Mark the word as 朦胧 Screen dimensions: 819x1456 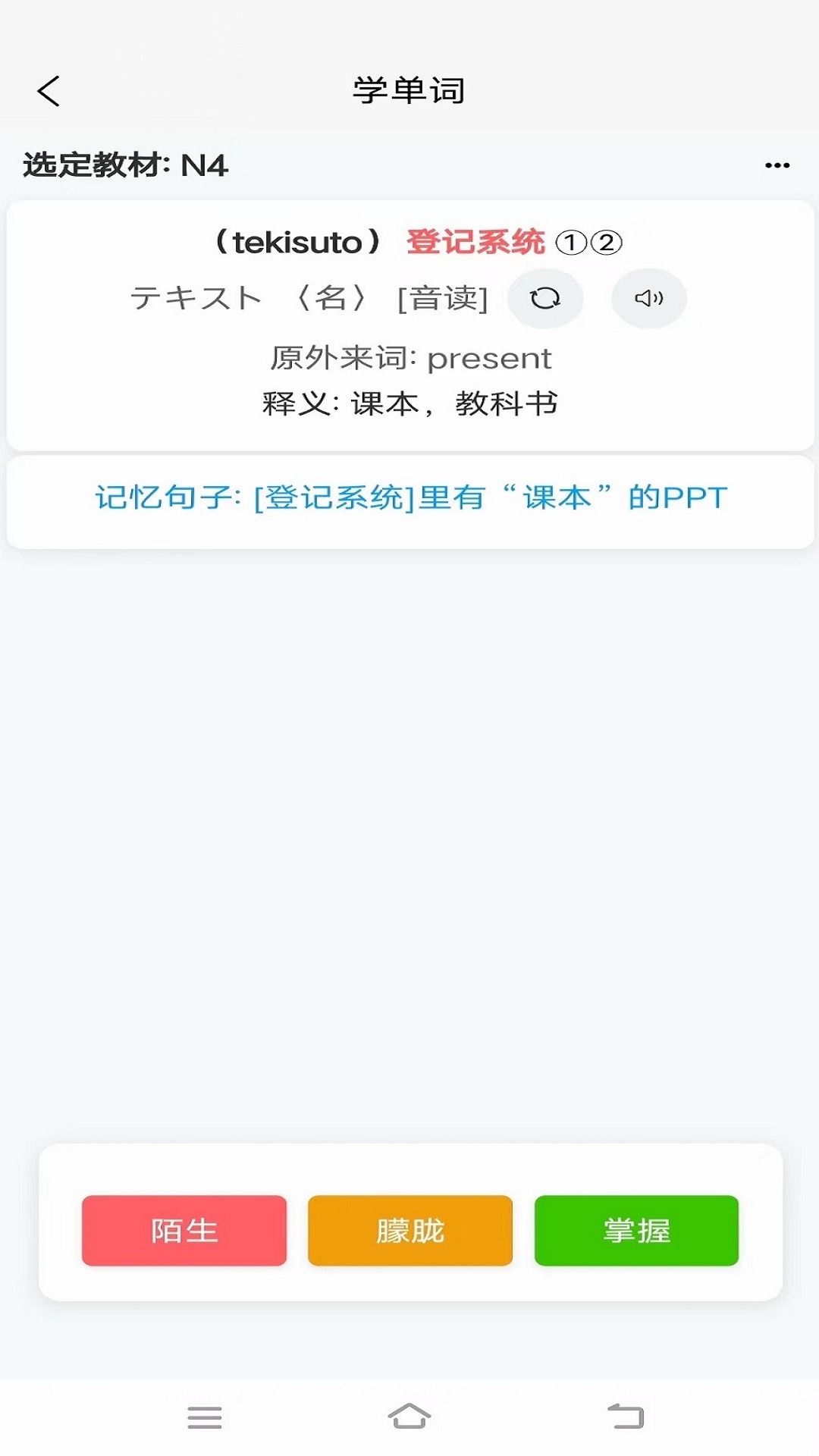[409, 1231]
